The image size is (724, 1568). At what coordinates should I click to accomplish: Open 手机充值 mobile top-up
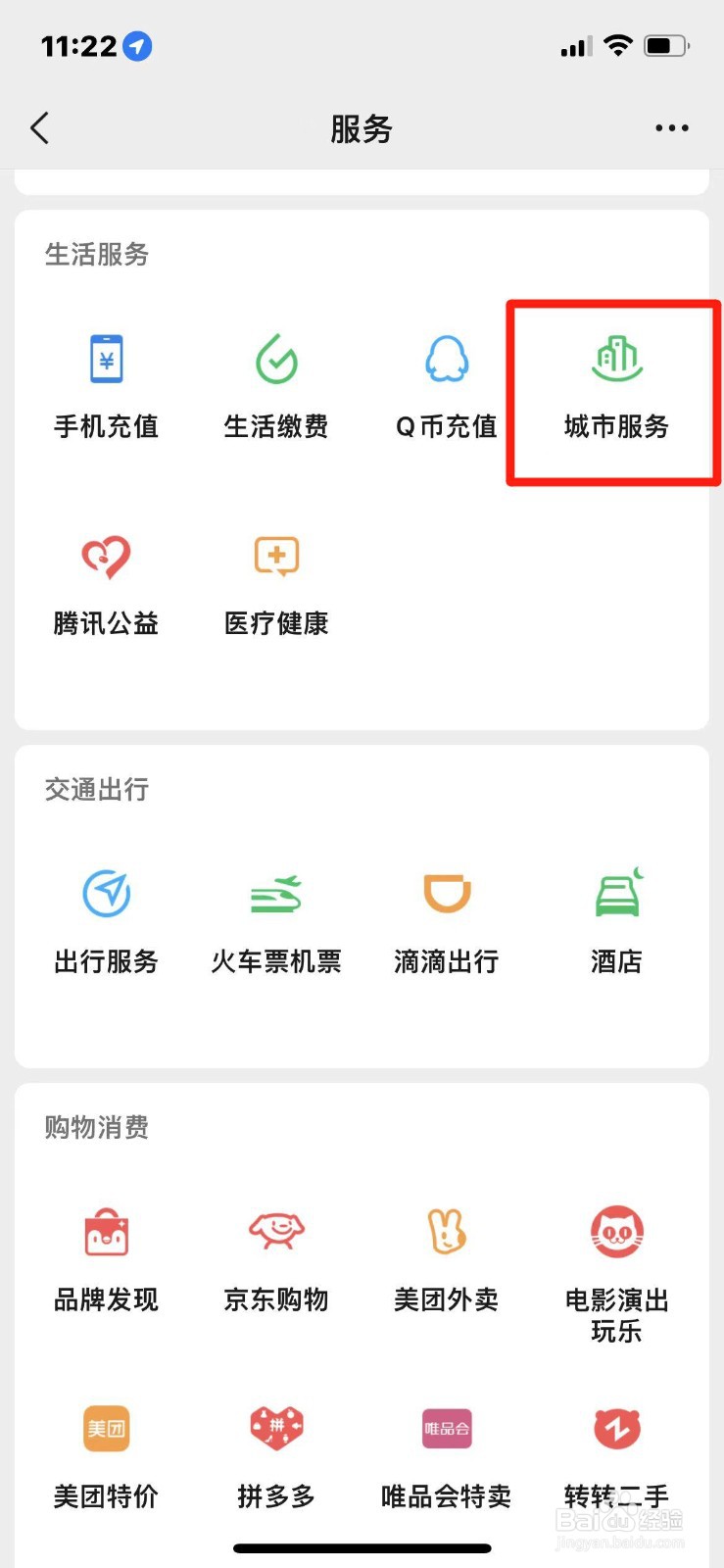coord(106,386)
